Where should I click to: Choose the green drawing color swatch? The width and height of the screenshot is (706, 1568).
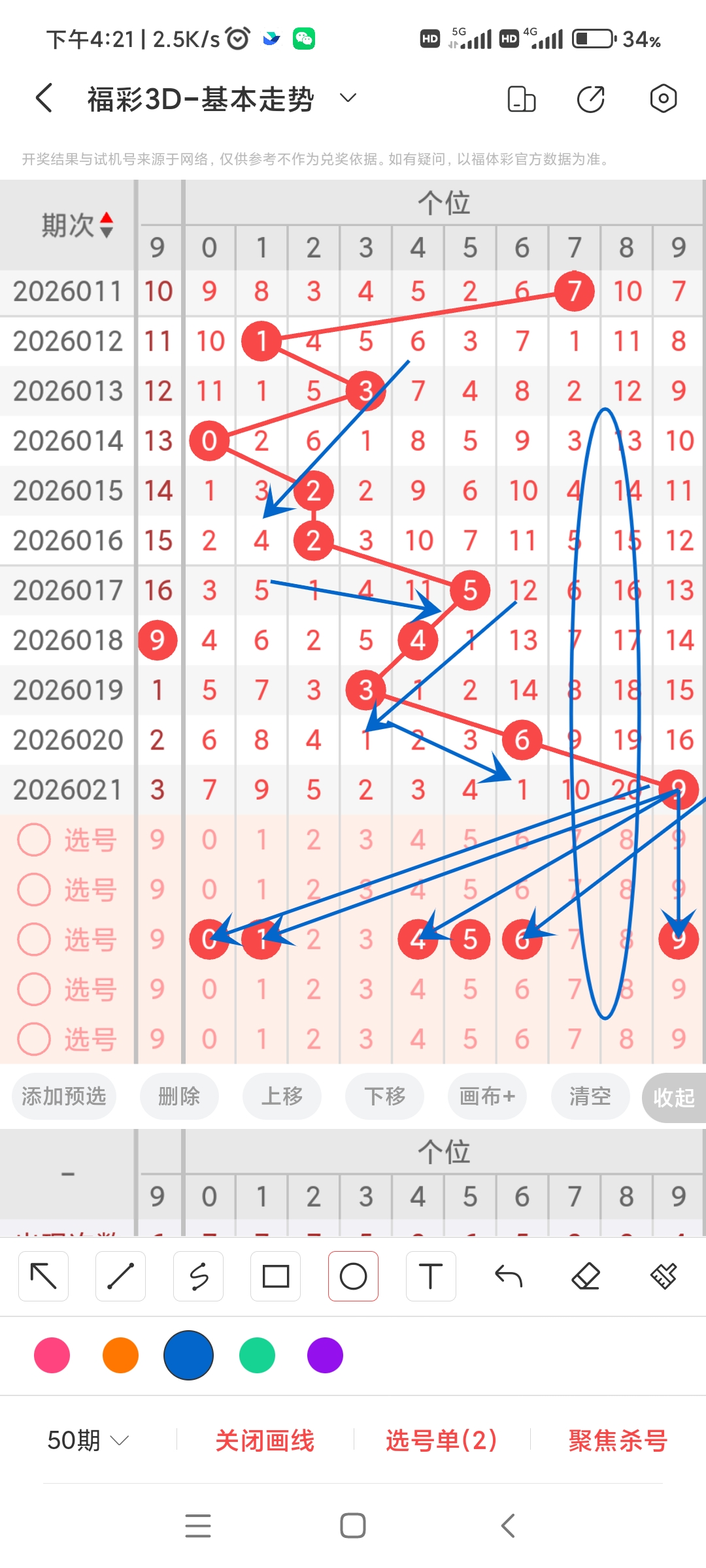pyautogui.click(x=257, y=1356)
